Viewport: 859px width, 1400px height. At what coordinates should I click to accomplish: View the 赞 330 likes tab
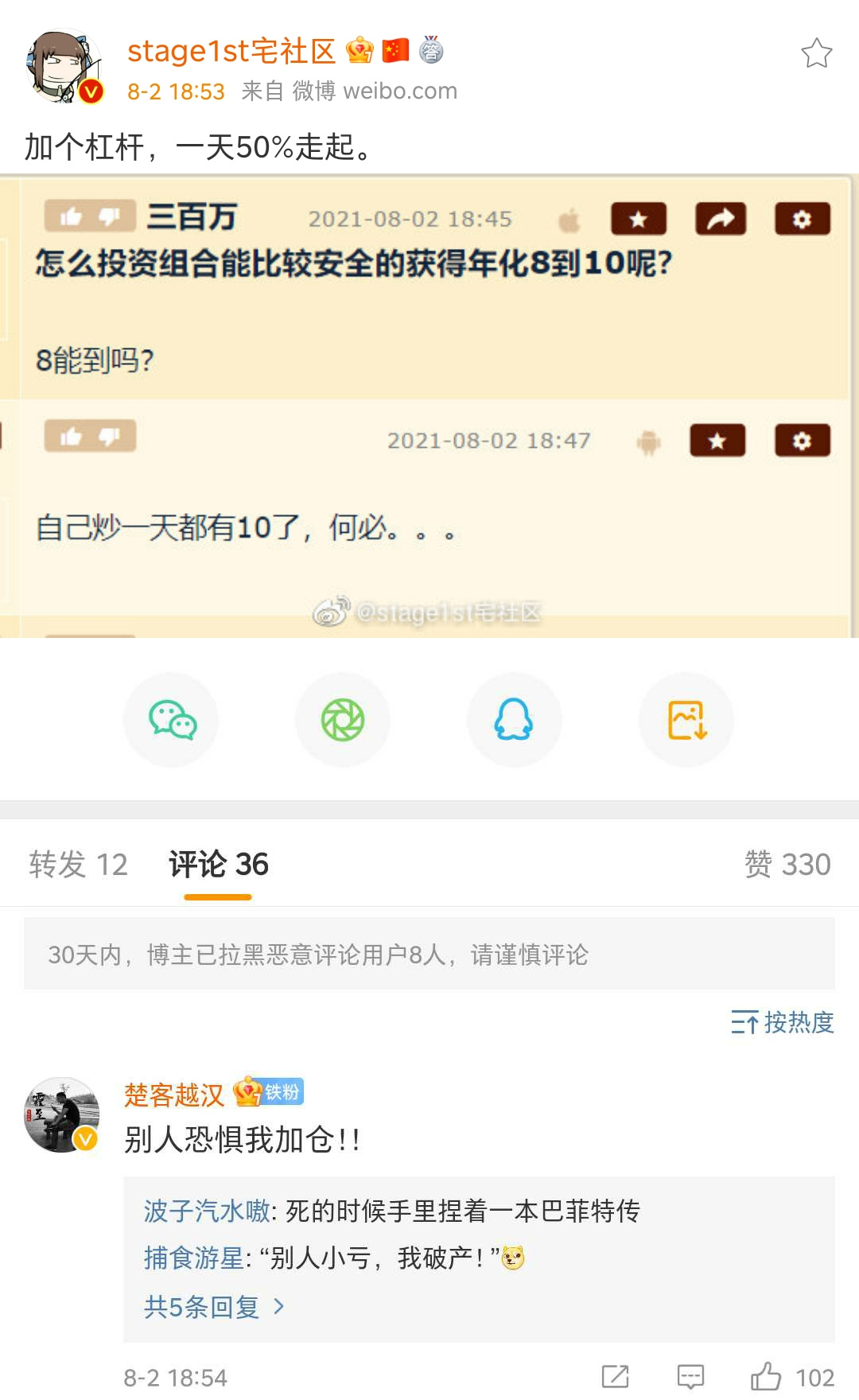[787, 864]
